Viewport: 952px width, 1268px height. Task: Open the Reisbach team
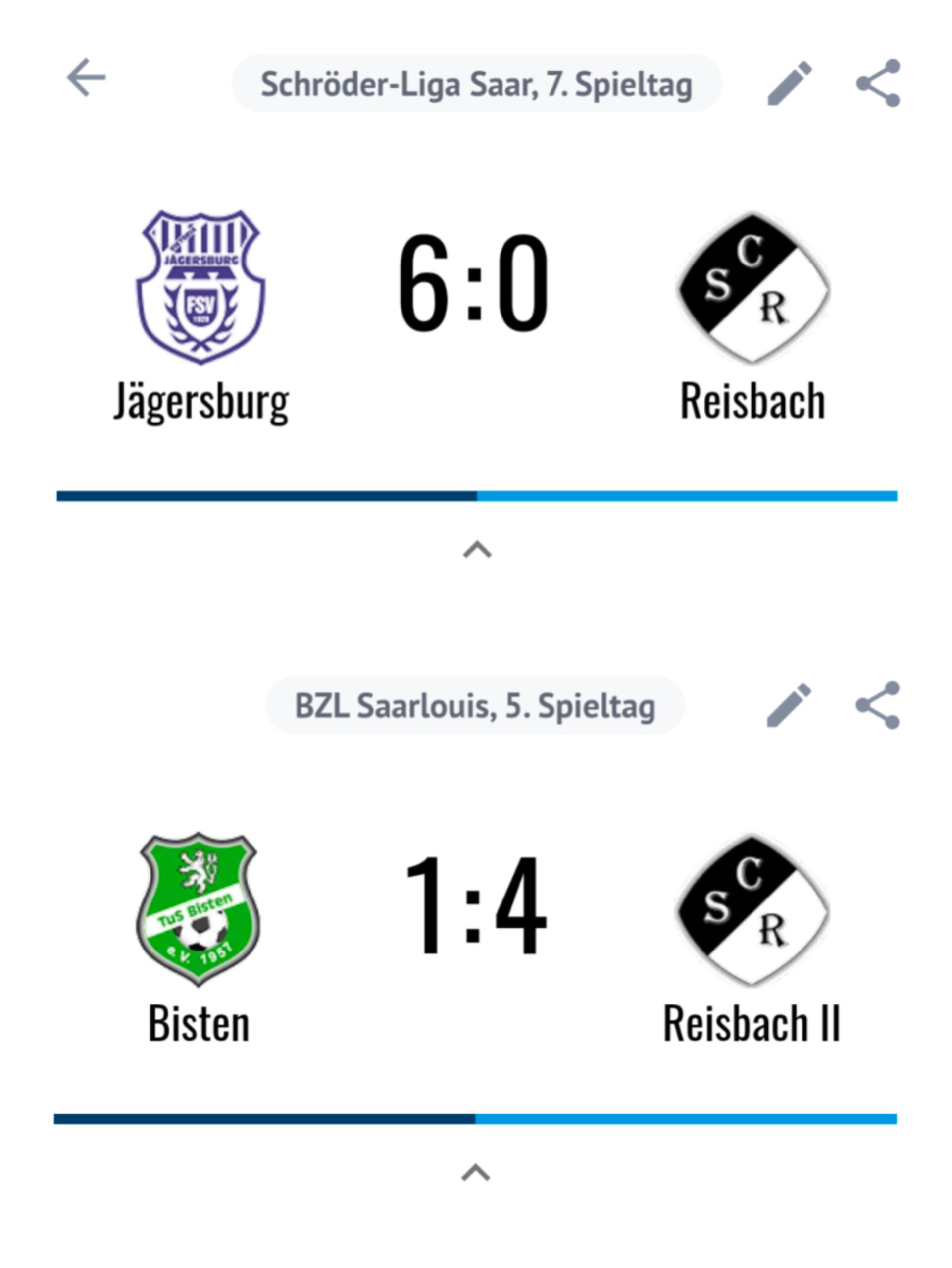tap(752, 316)
